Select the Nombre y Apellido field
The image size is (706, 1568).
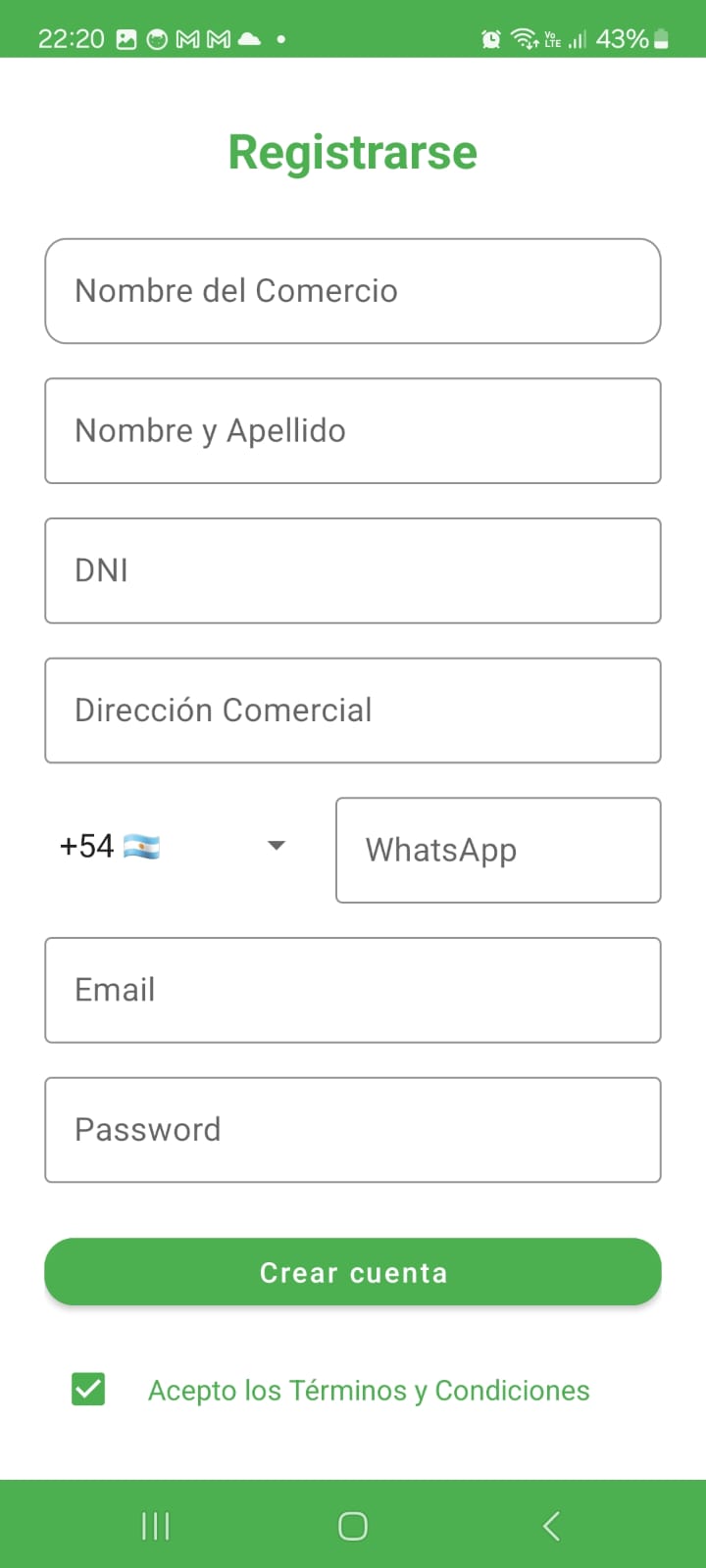pos(353,431)
